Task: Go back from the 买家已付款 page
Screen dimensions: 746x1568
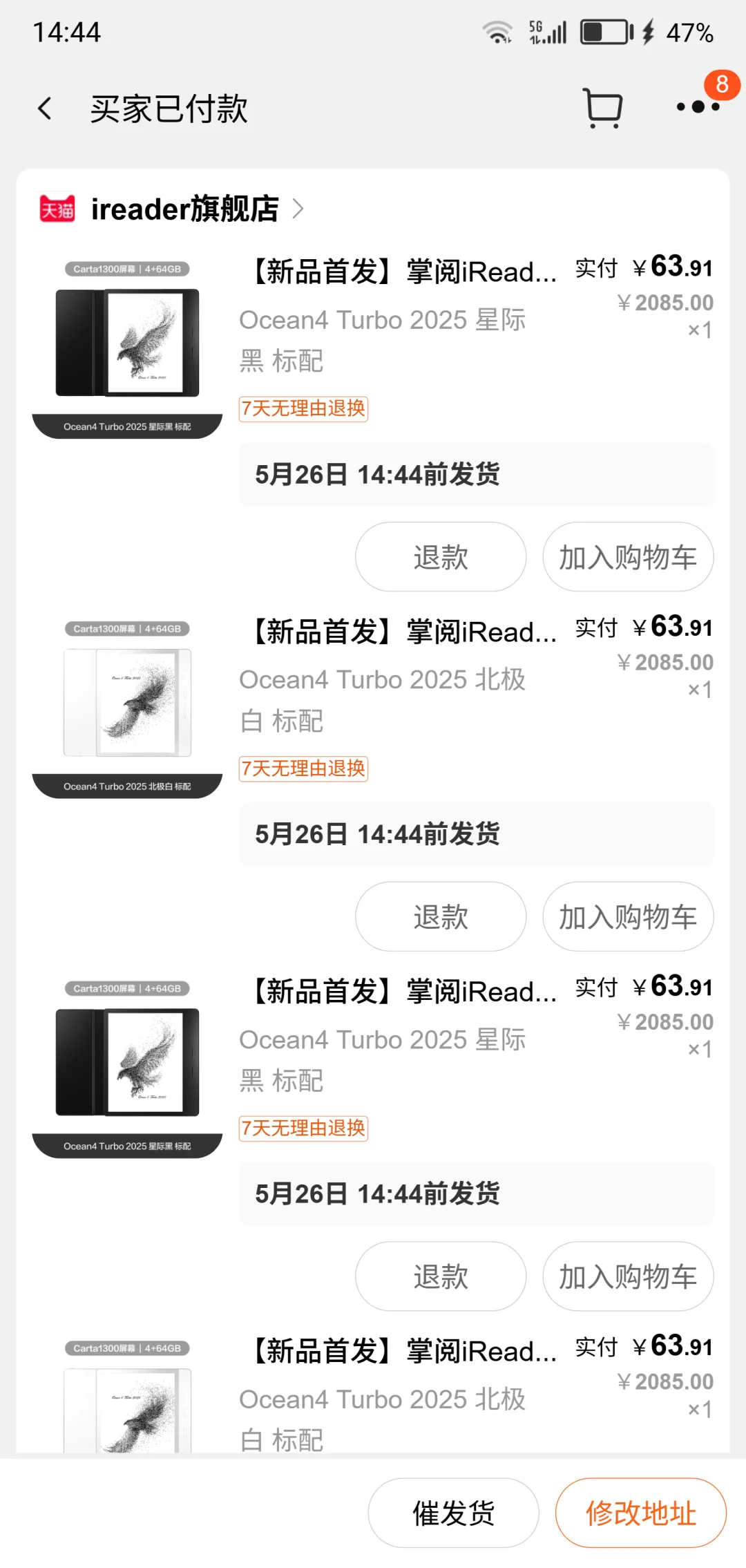Action: pyautogui.click(x=45, y=108)
